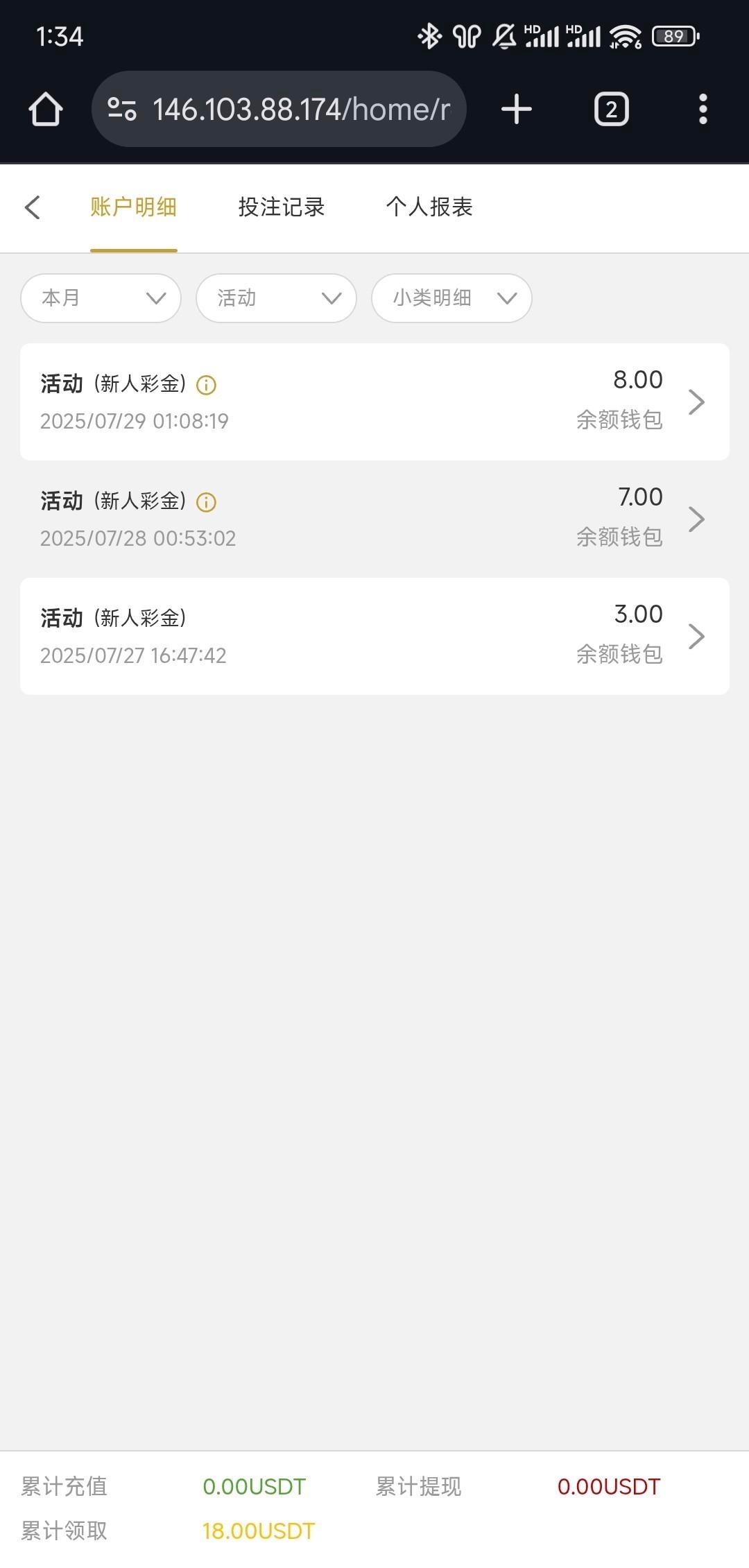Open the 本月 date filter dropdown

point(100,298)
